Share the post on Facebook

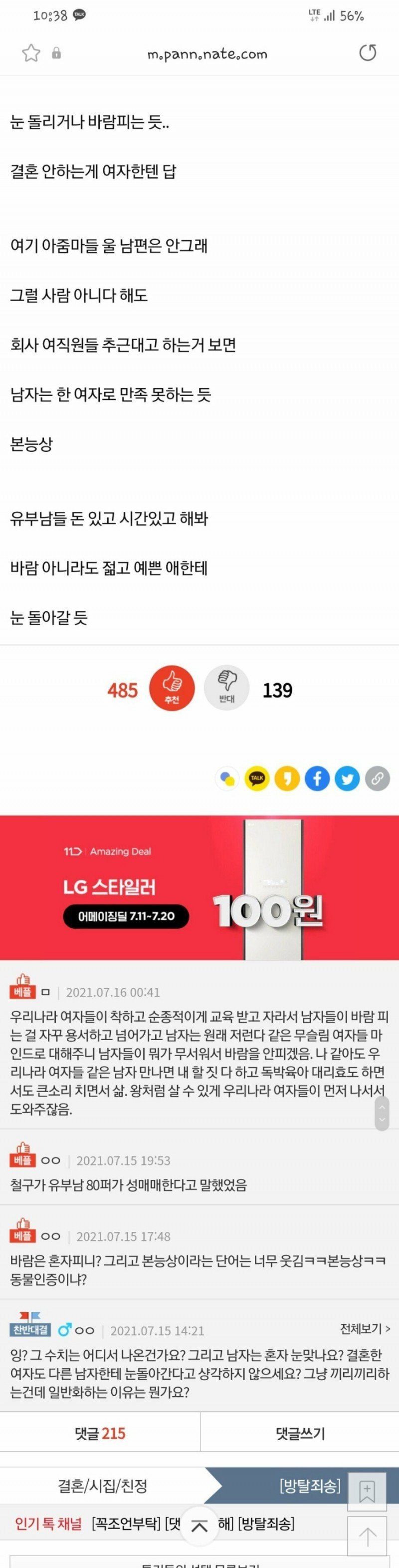(x=317, y=778)
